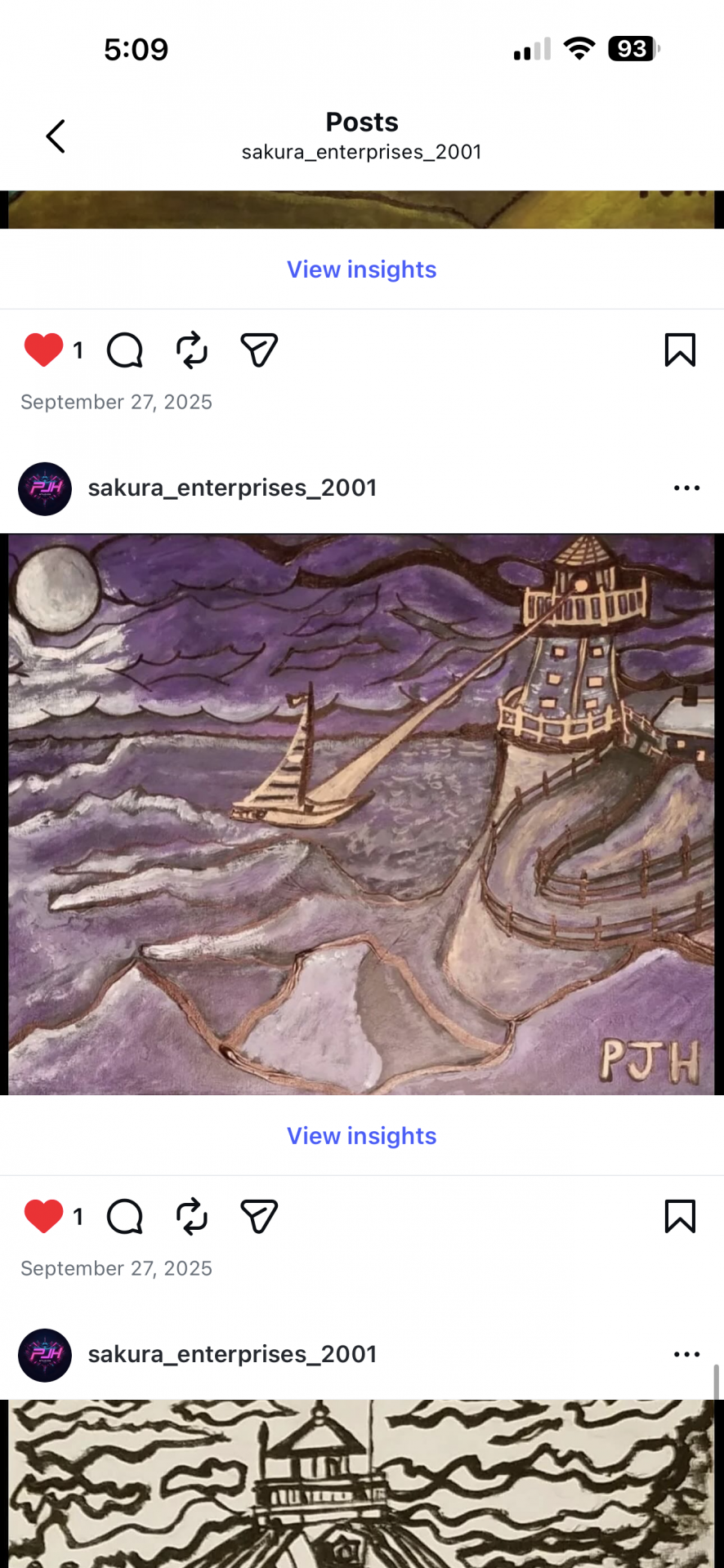
Task: Go back using the top-left arrow
Action: [x=56, y=136]
